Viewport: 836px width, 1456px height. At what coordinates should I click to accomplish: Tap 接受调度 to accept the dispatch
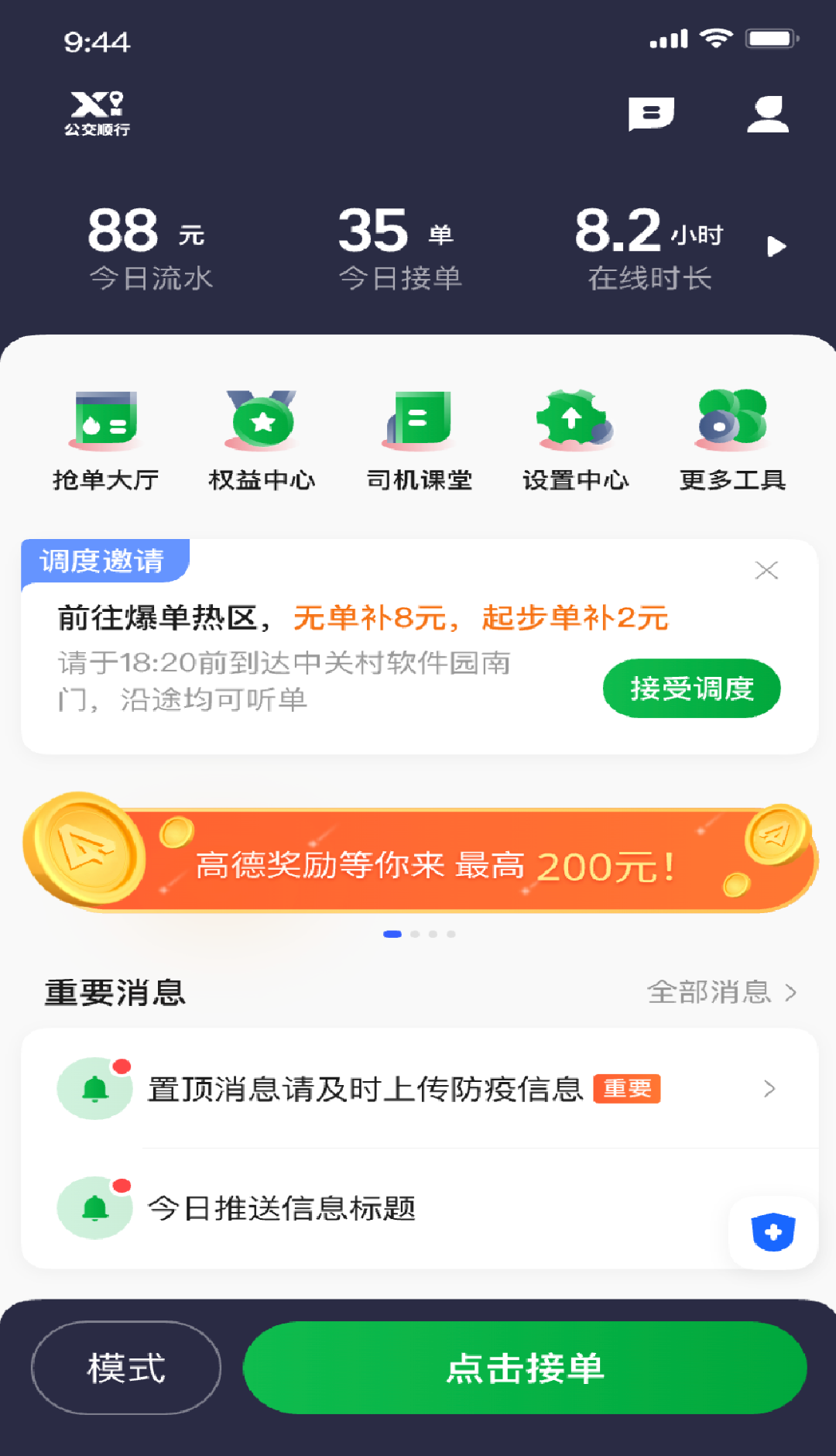coord(691,688)
